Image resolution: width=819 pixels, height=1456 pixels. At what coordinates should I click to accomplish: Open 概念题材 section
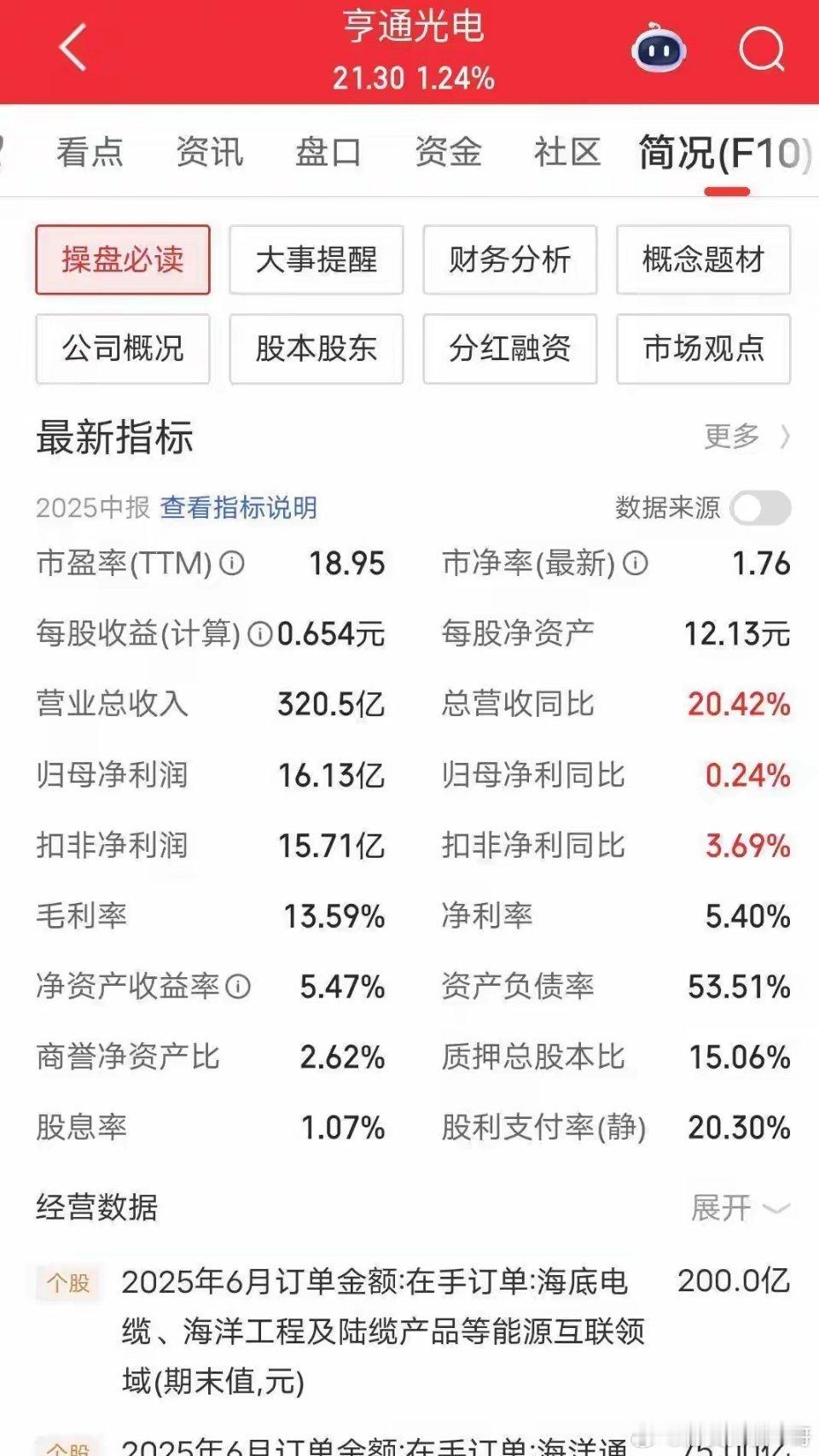click(x=704, y=260)
